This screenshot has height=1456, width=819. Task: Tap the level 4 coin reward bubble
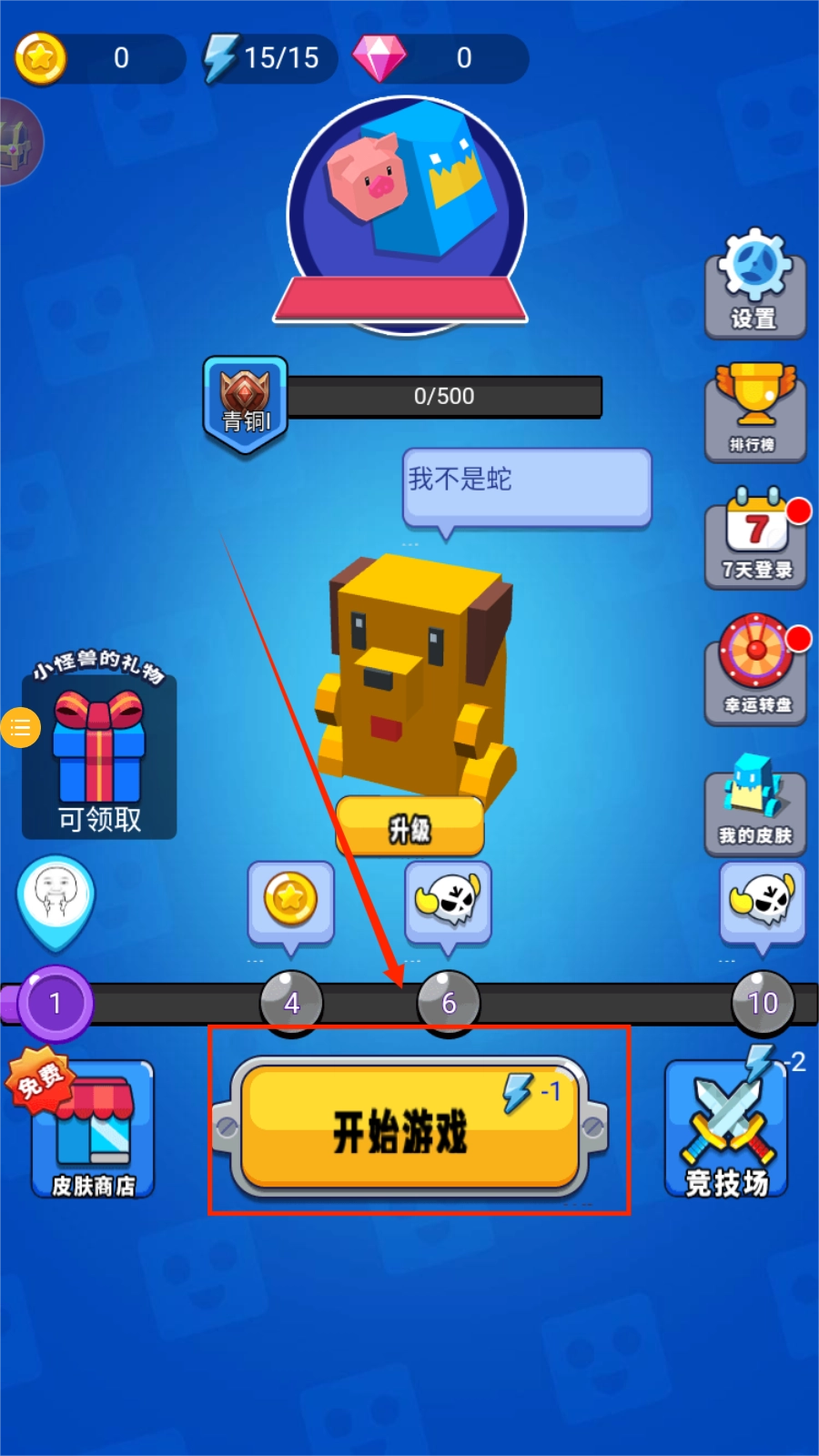point(290,902)
